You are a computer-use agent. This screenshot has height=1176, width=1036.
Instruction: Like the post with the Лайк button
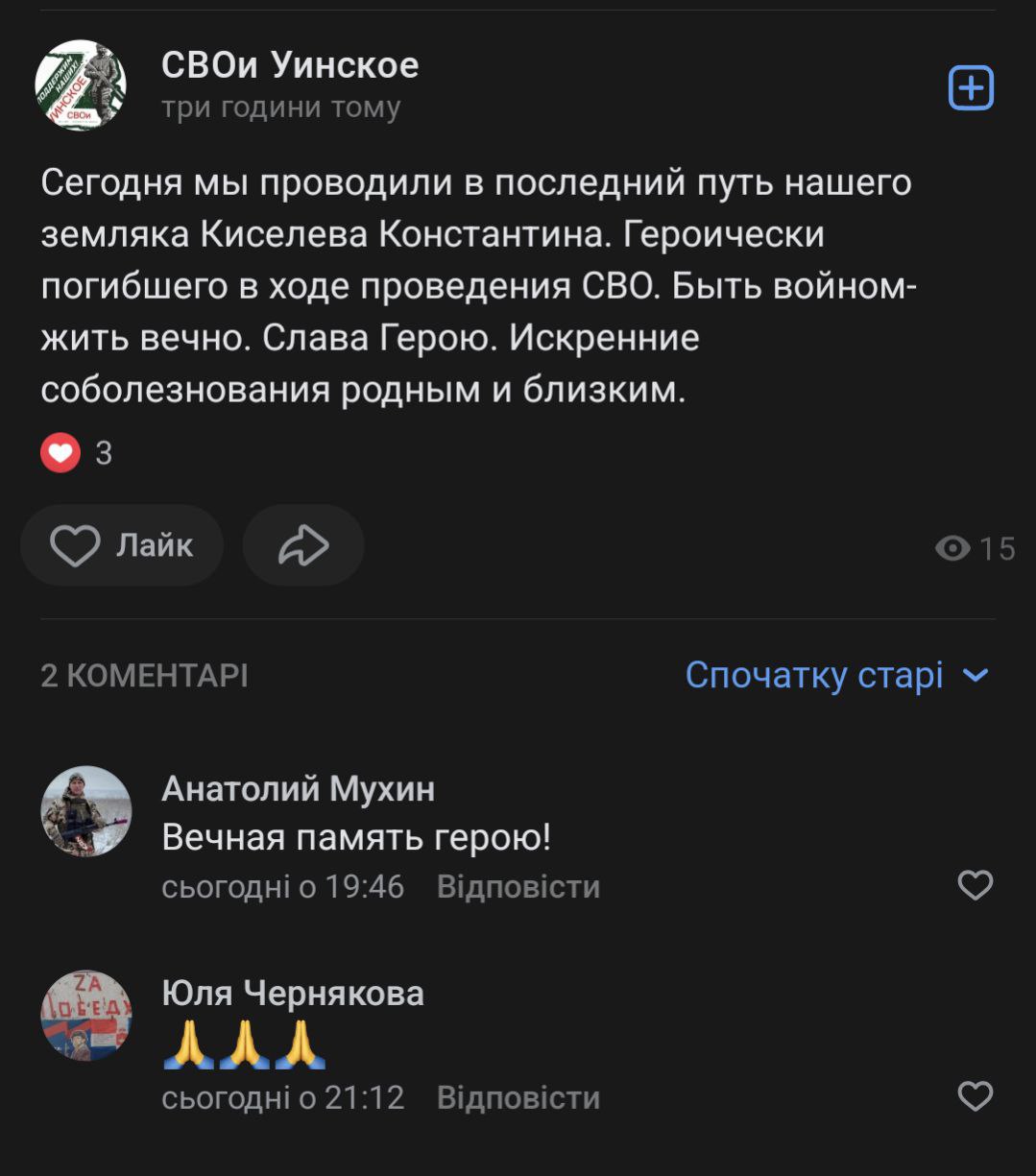tap(122, 545)
